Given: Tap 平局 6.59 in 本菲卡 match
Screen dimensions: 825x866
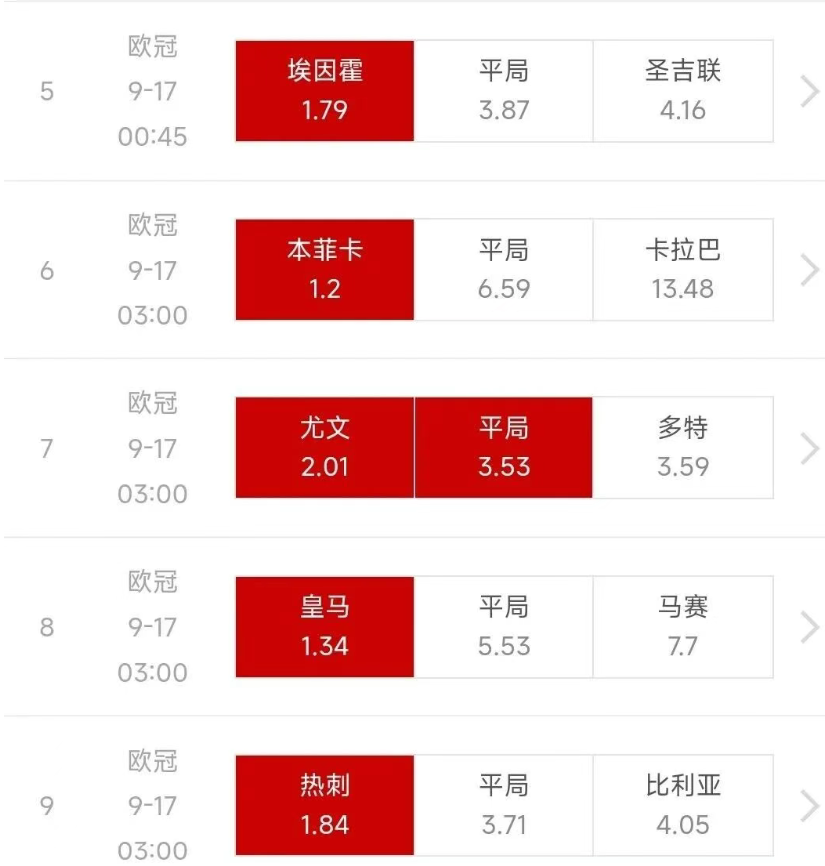Looking at the screenshot, I should tap(503, 270).
